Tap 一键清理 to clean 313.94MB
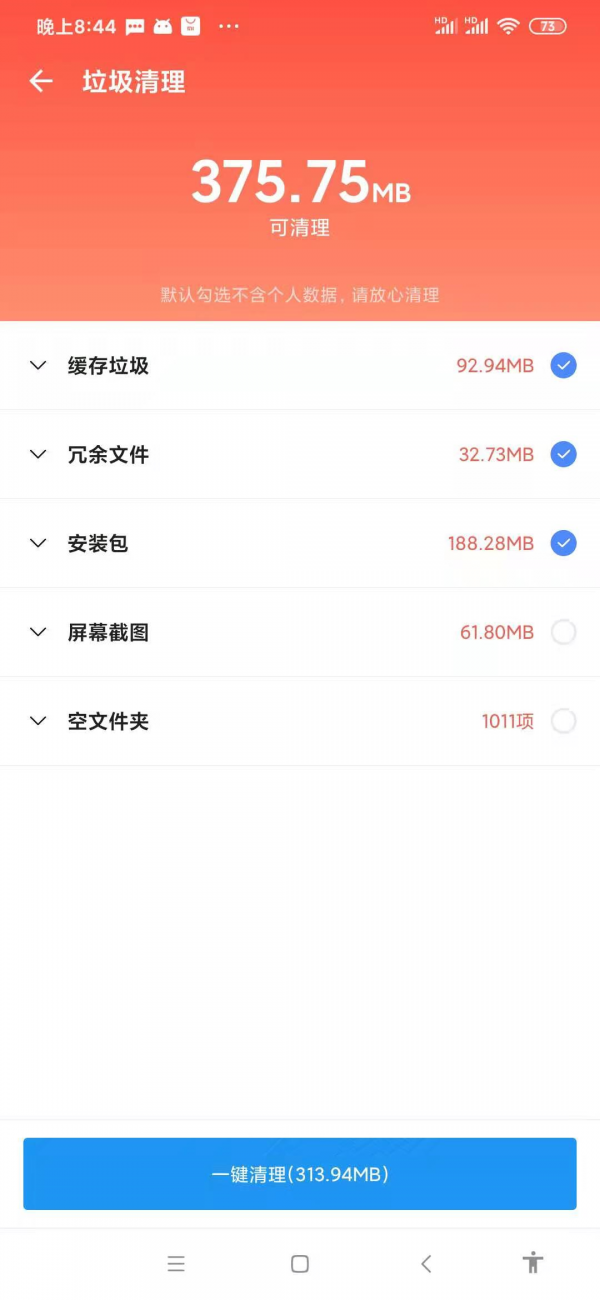This screenshot has width=600, height=1300. coord(300,1174)
